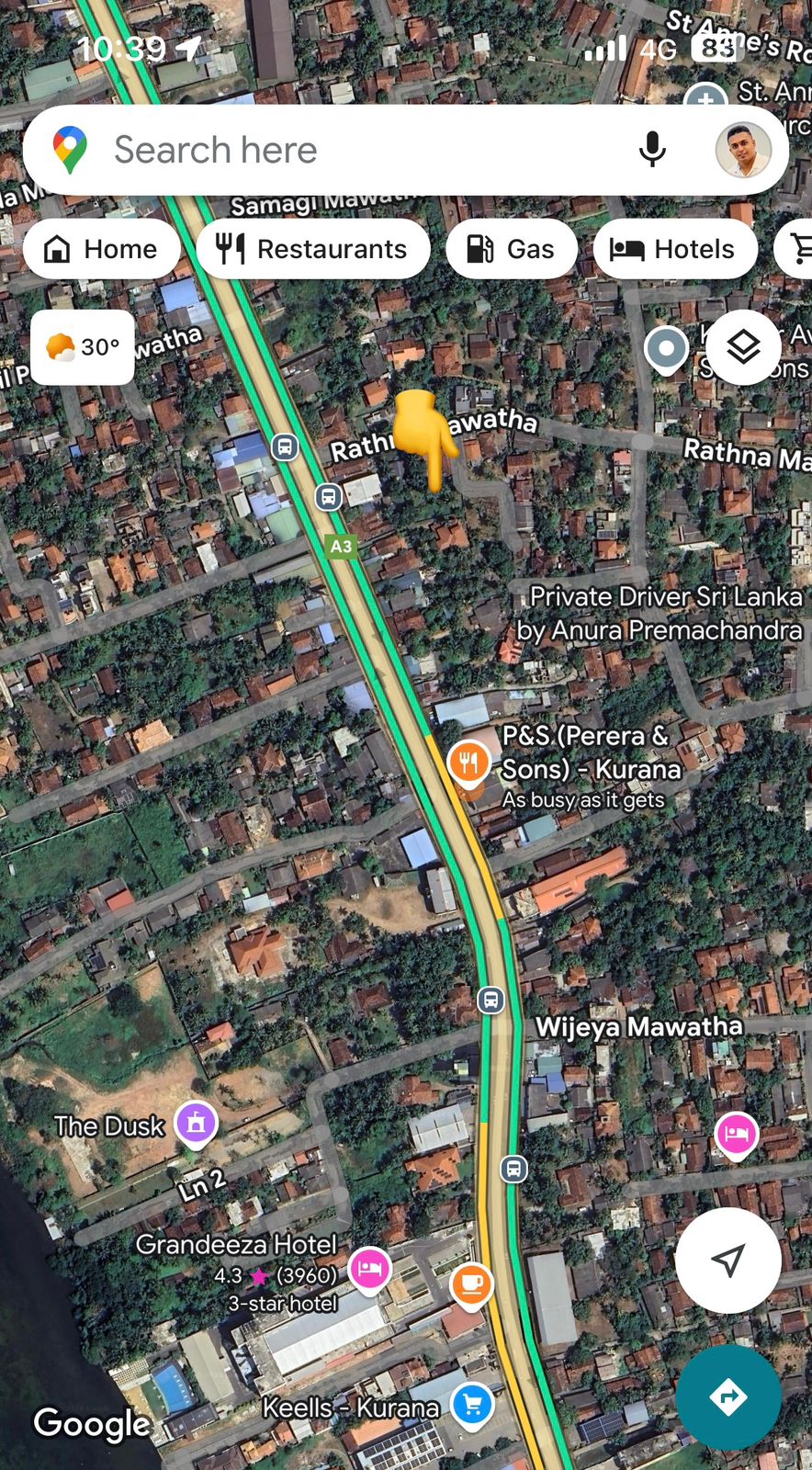Center map on my location
The height and width of the screenshot is (1470, 812).
click(728, 1261)
